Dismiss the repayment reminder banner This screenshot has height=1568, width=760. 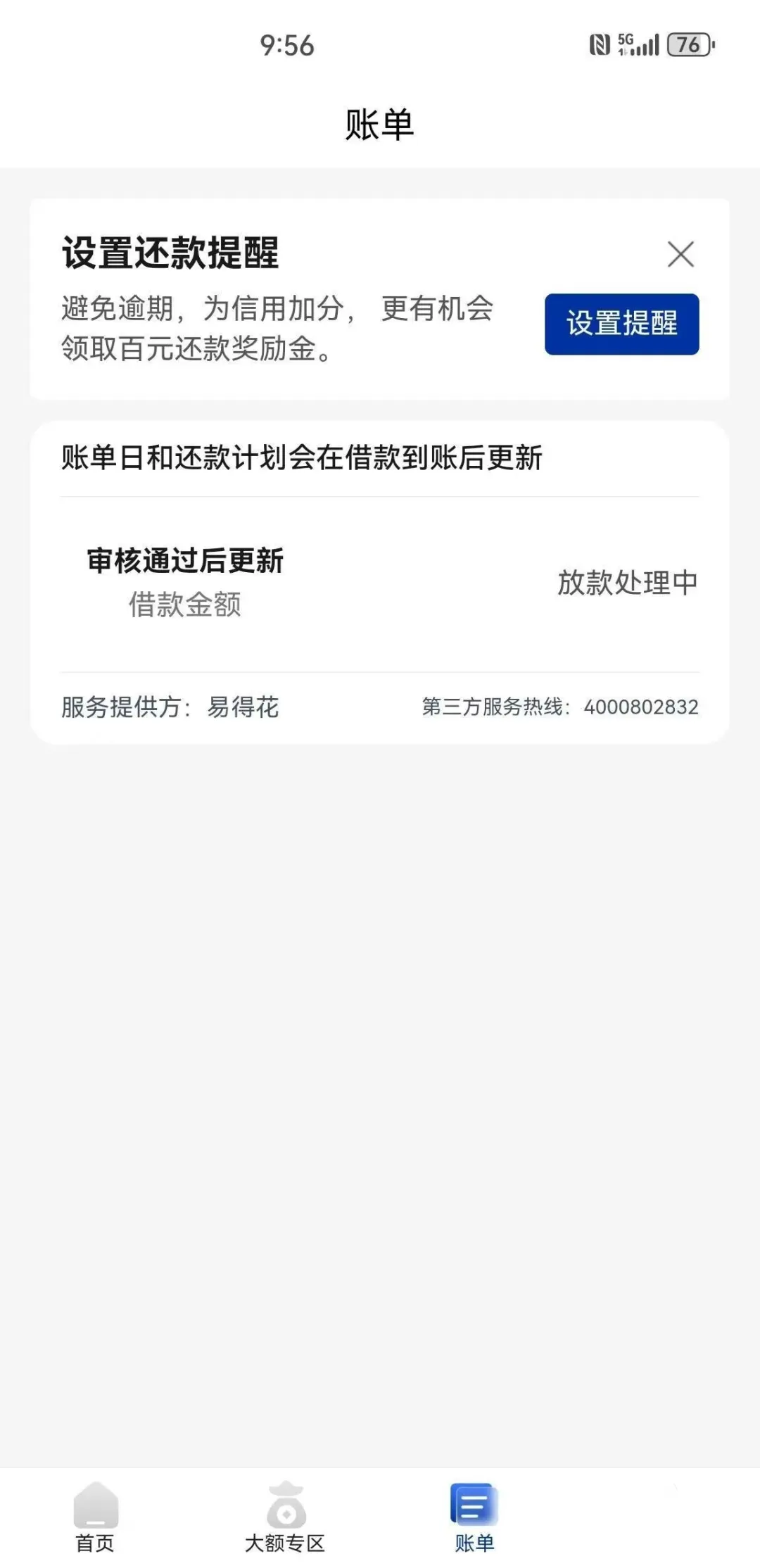(680, 254)
